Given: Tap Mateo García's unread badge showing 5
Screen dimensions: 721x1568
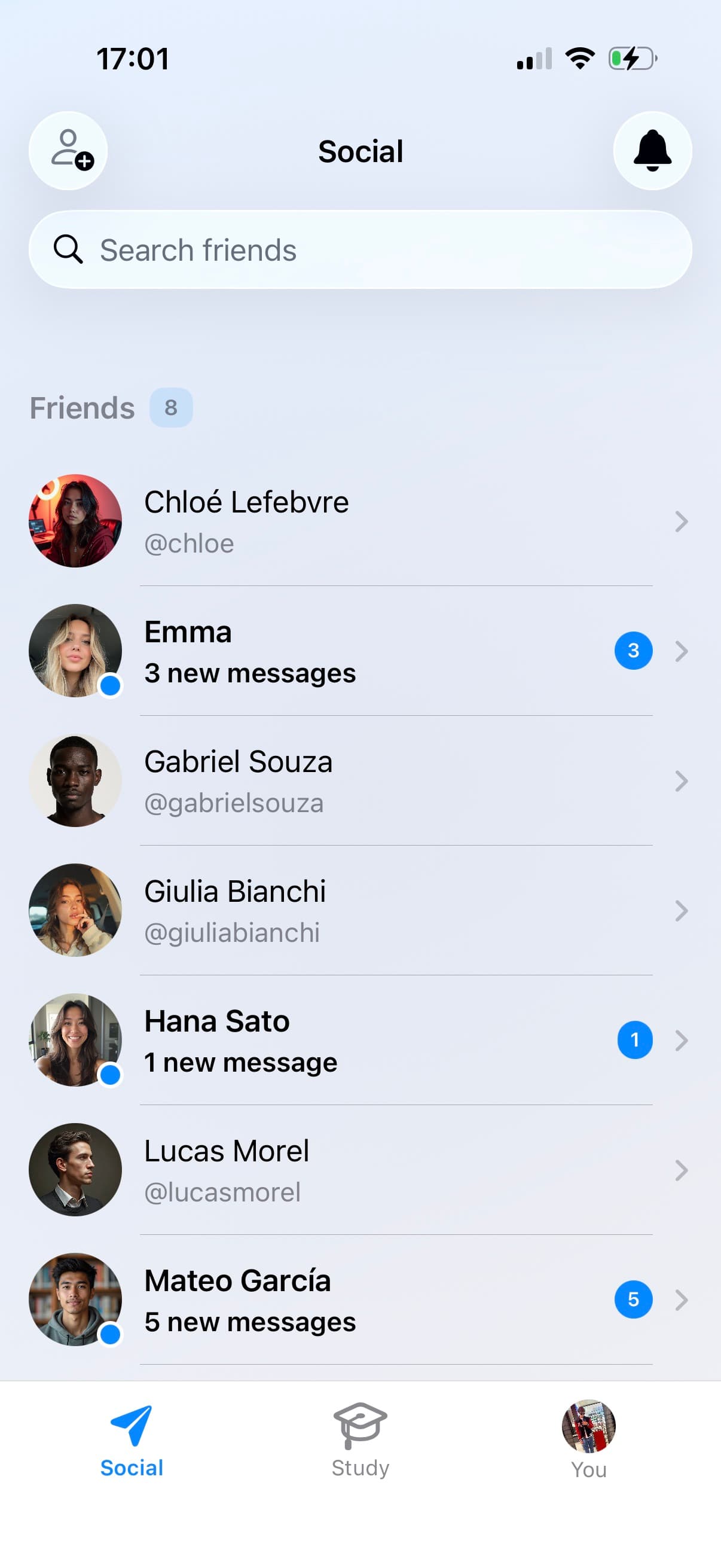Looking at the screenshot, I should tap(633, 1299).
